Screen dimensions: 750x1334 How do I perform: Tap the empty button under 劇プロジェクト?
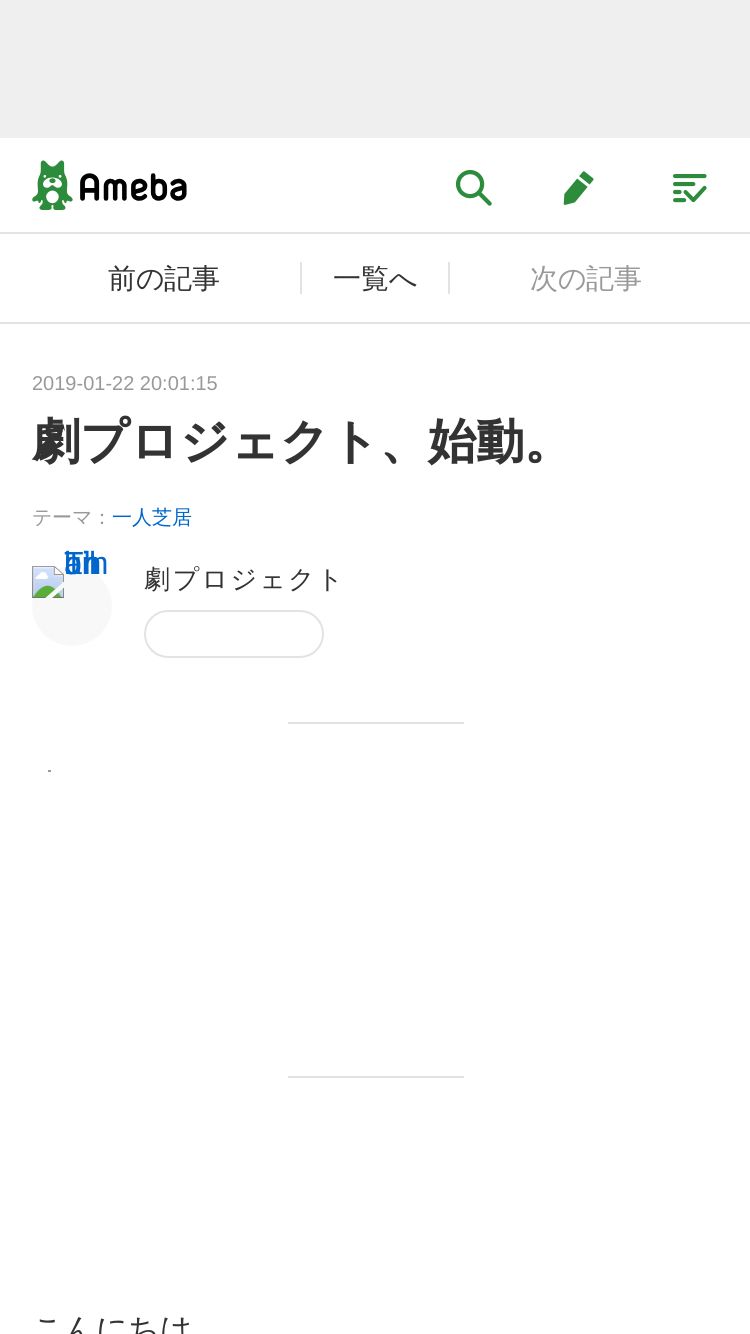tap(234, 634)
